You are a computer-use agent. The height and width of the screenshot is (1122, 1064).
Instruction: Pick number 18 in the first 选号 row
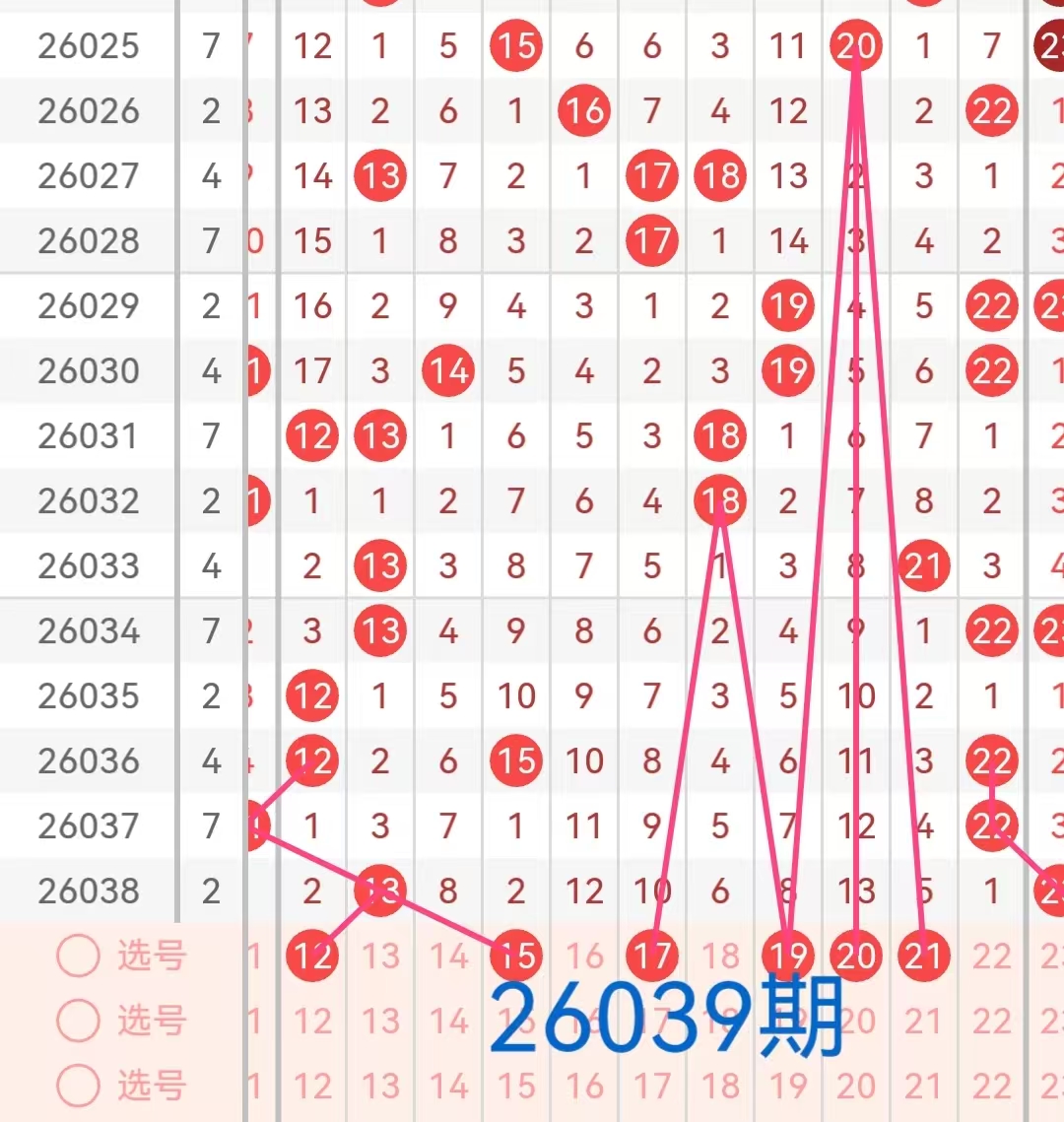coord(720,956)
